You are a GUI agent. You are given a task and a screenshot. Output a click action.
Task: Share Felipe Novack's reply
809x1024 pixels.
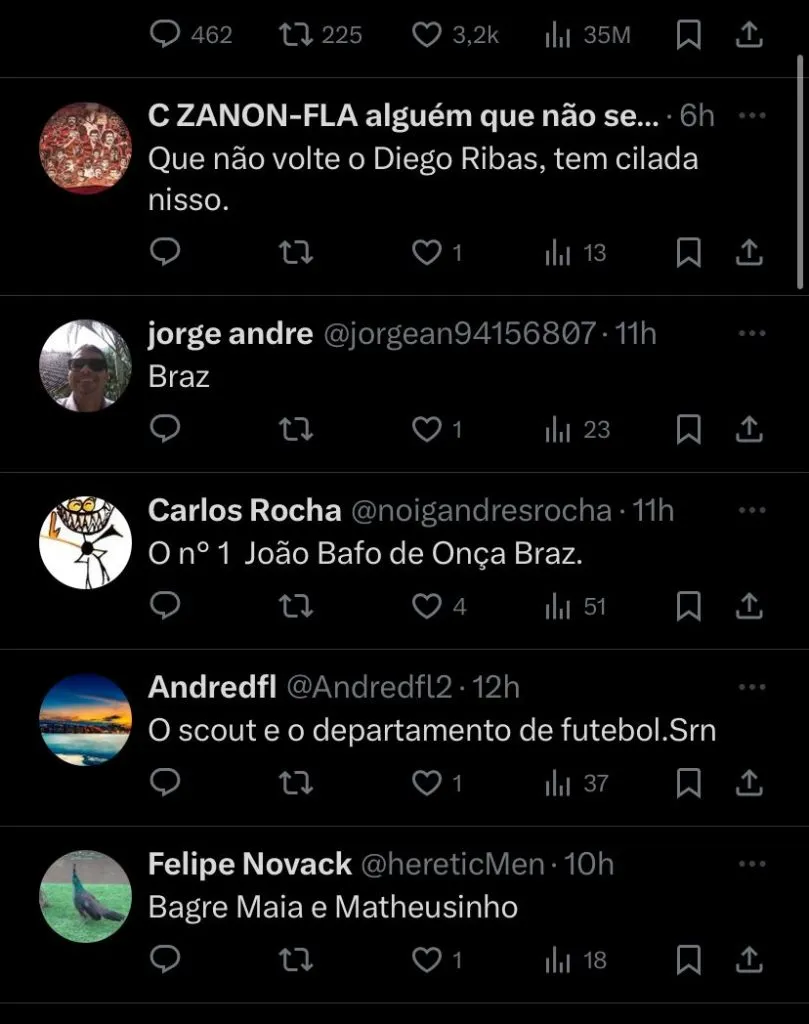pos(749,960)
